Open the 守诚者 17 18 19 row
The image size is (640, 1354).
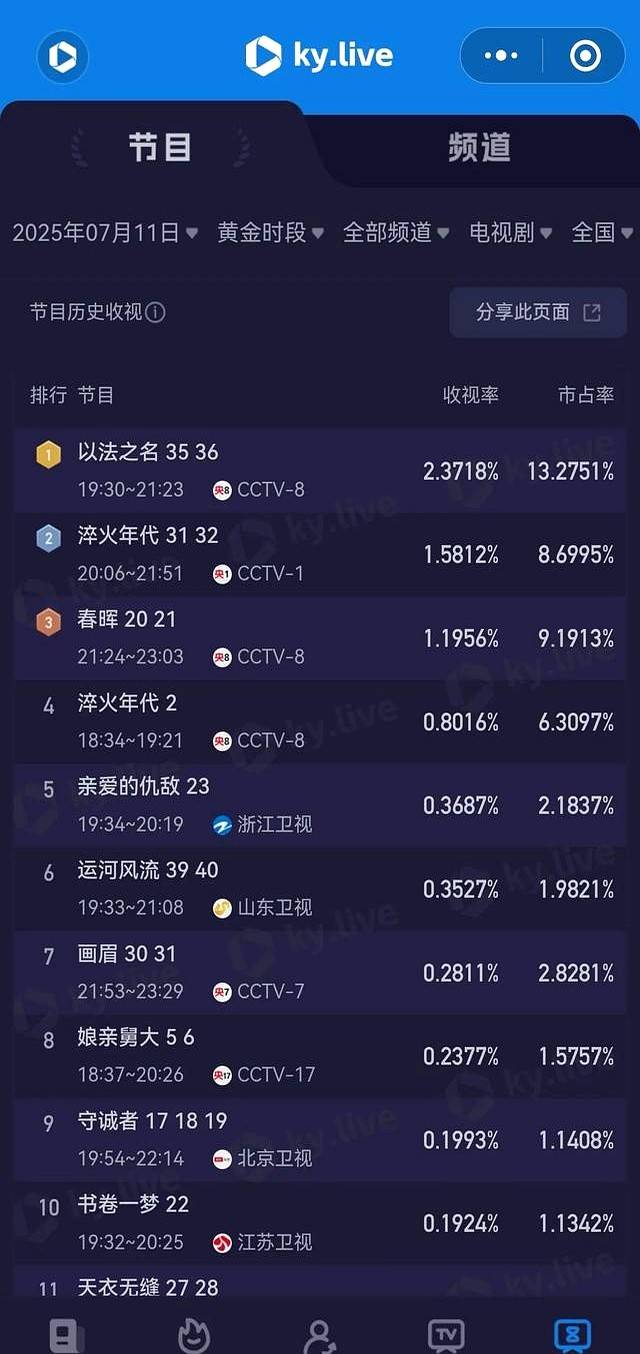click(x=320, y=1140)
